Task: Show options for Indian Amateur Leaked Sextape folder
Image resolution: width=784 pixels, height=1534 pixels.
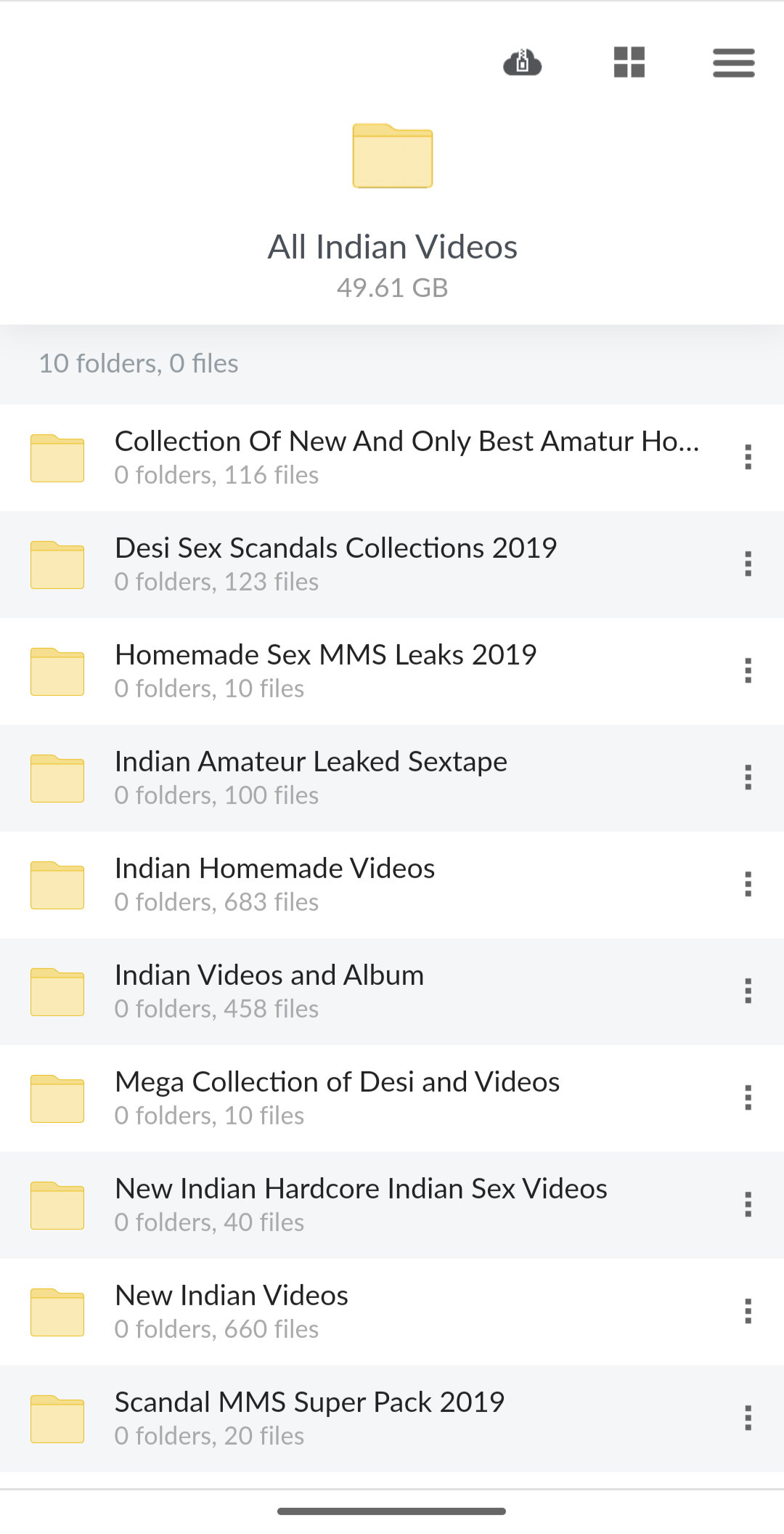Action: click(748, 777)
